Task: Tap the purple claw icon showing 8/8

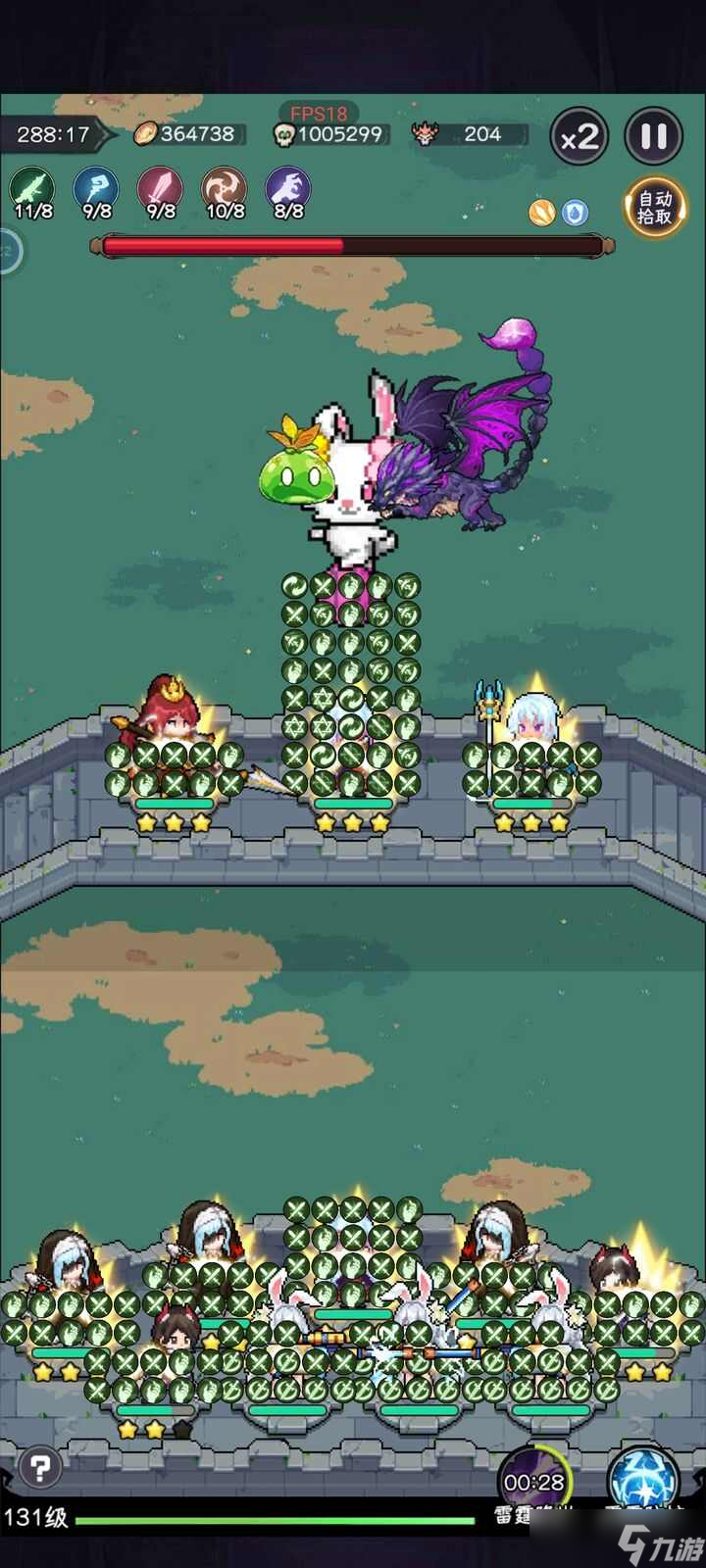Action: [x=288, y=190]
